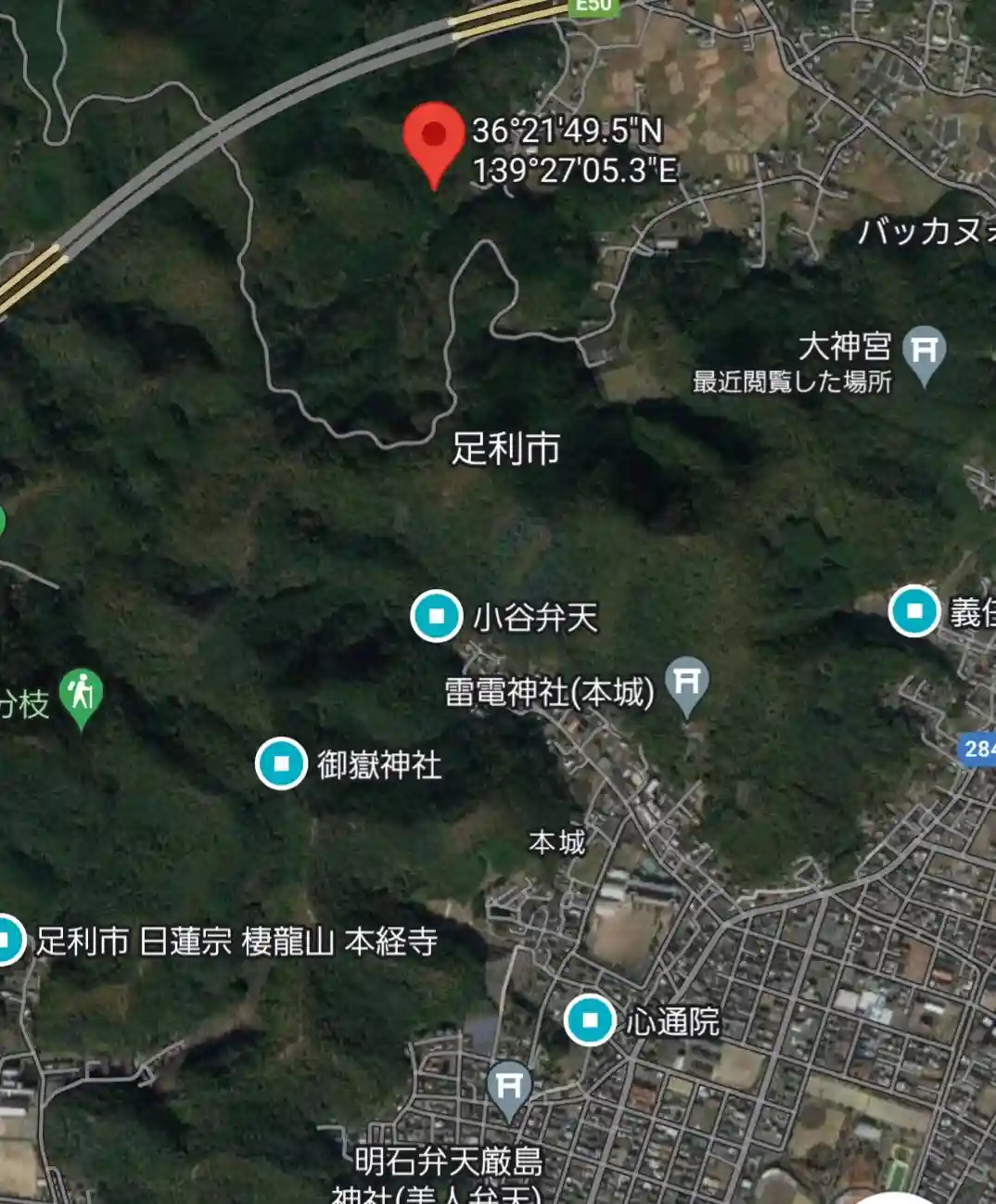Select the 小谷弁天 map marker
The width and height of the screenshot is (996, 1204).
[436, 616]
